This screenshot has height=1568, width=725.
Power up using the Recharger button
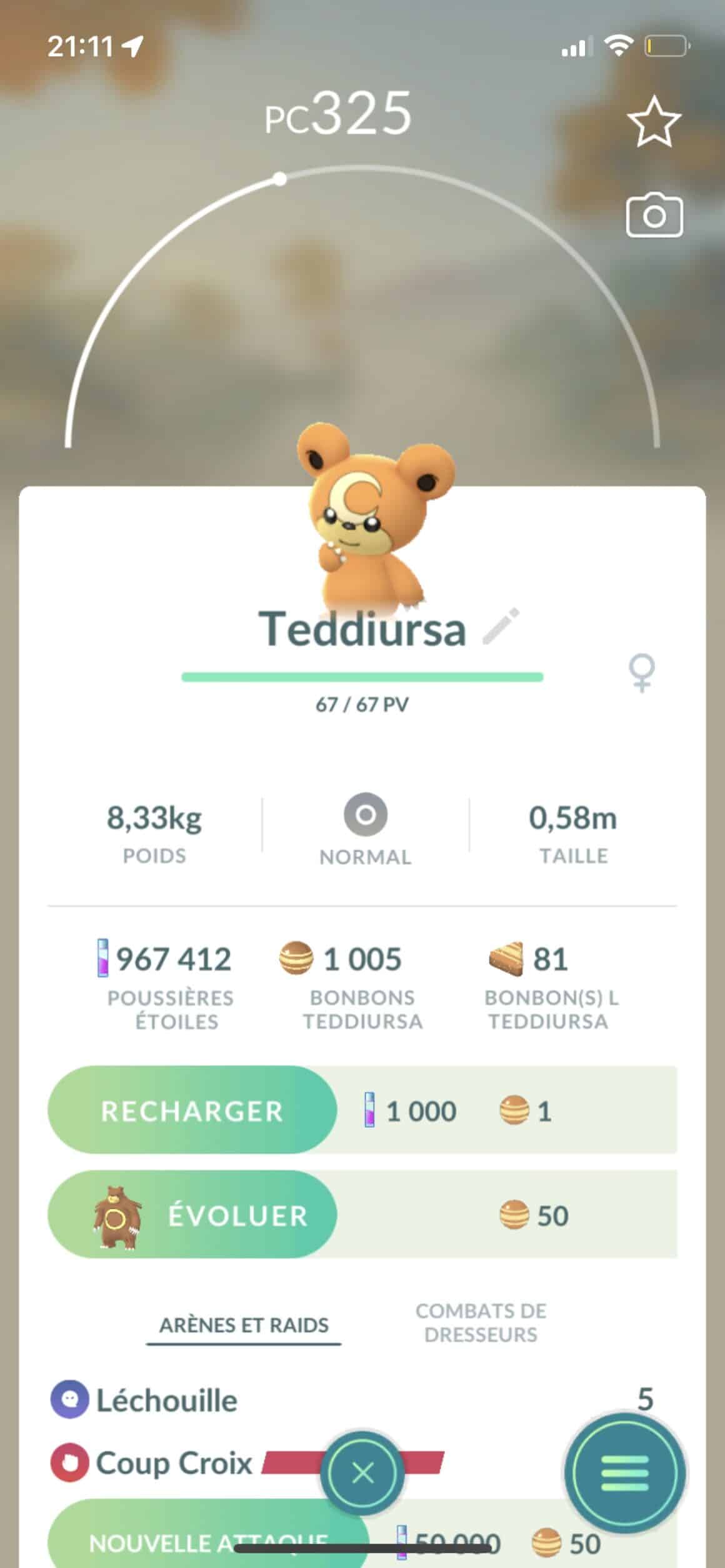pos(192,1111)
